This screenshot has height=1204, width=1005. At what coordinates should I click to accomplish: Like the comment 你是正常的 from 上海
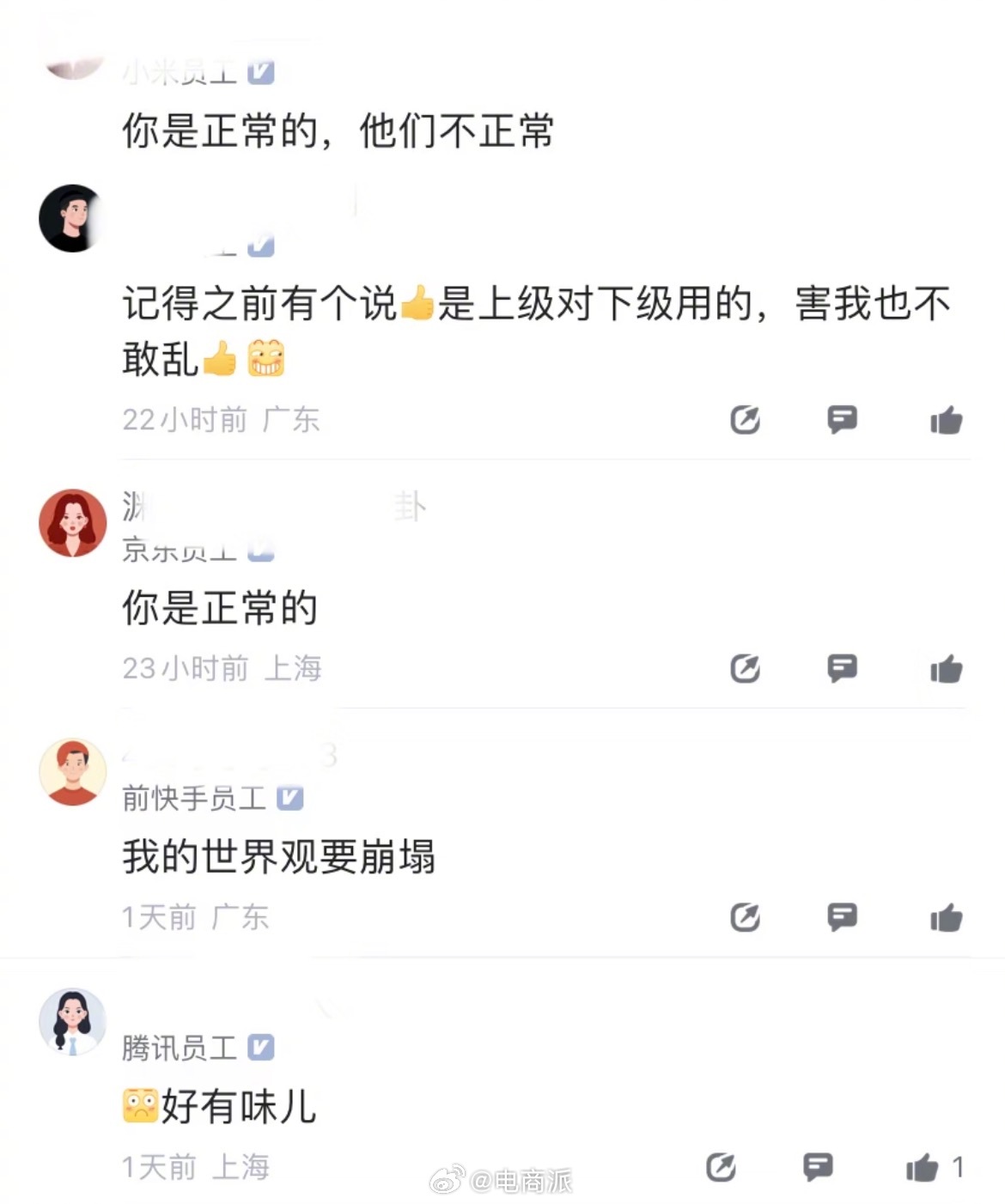point(946,668)
